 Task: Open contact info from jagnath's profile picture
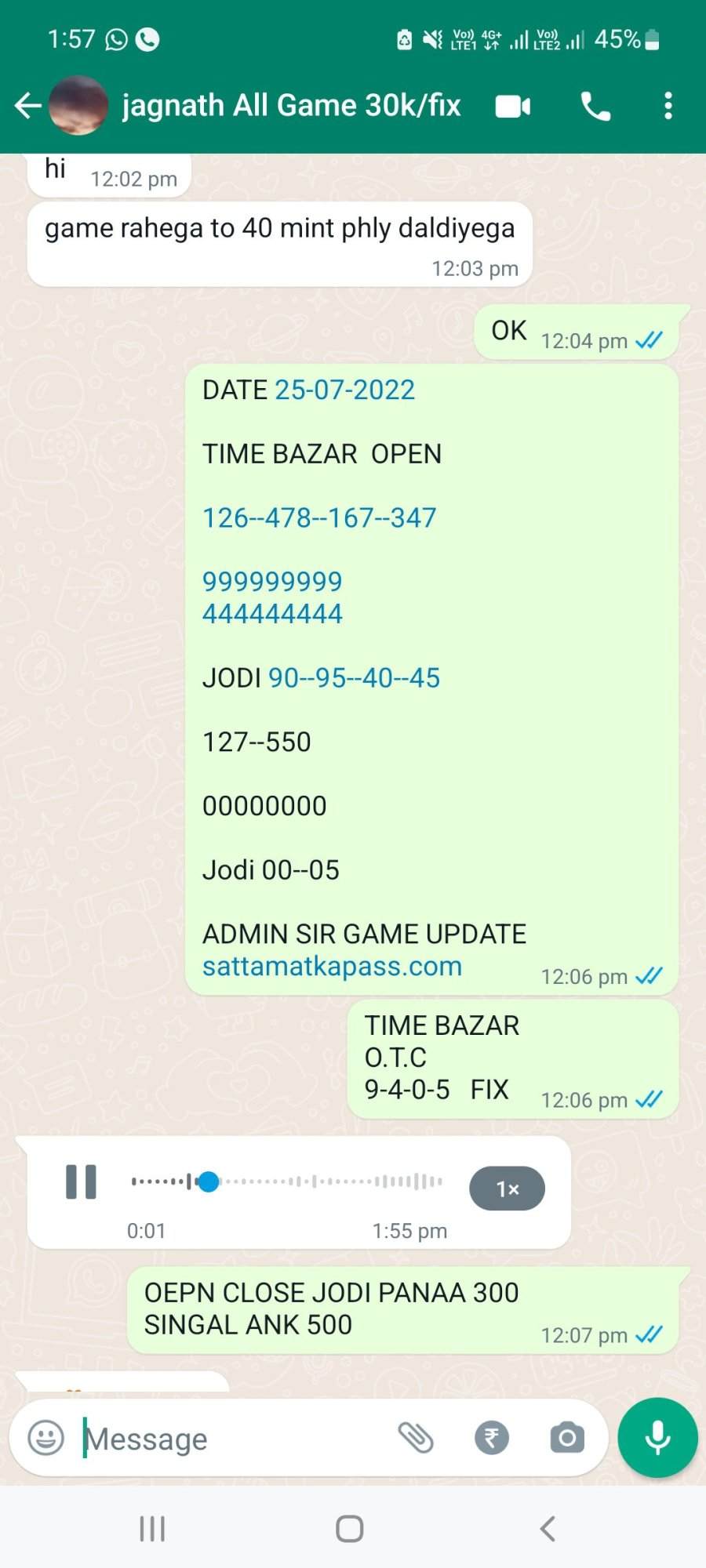(x=78, y=106)
